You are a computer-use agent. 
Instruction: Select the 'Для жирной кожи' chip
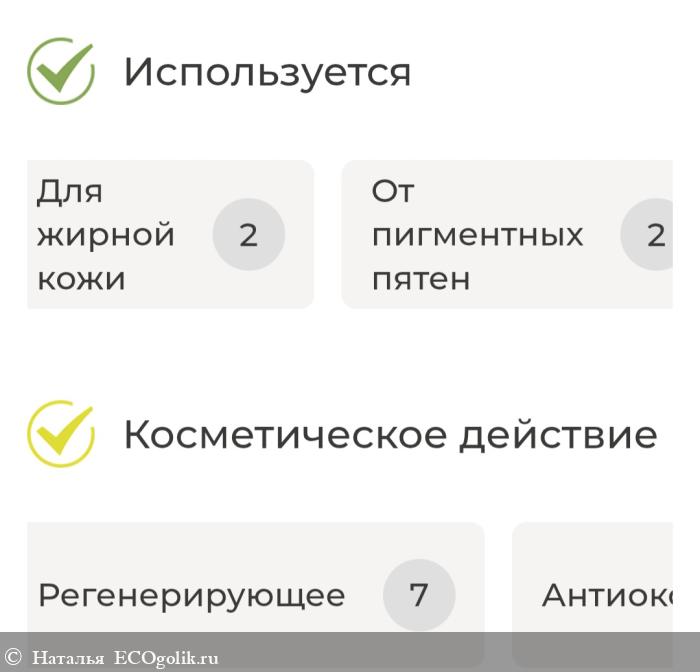click(x=170, y=235)
